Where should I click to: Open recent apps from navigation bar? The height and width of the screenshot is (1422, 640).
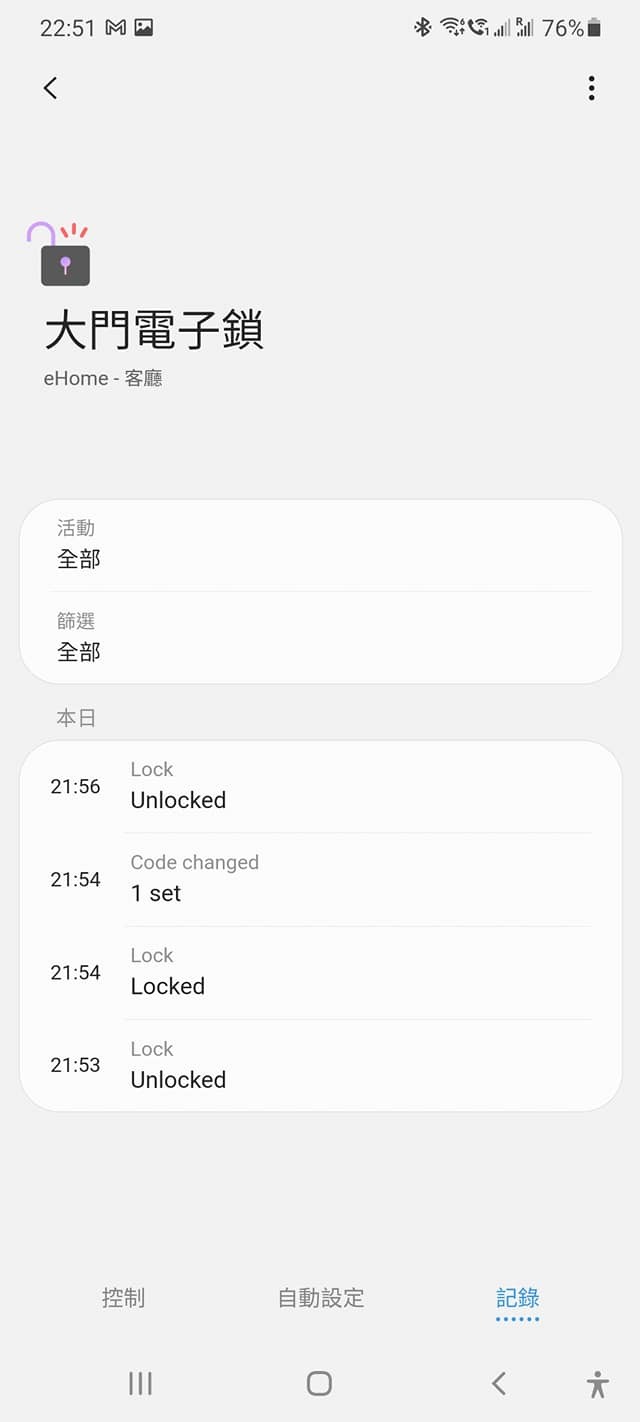[140, 1383]
